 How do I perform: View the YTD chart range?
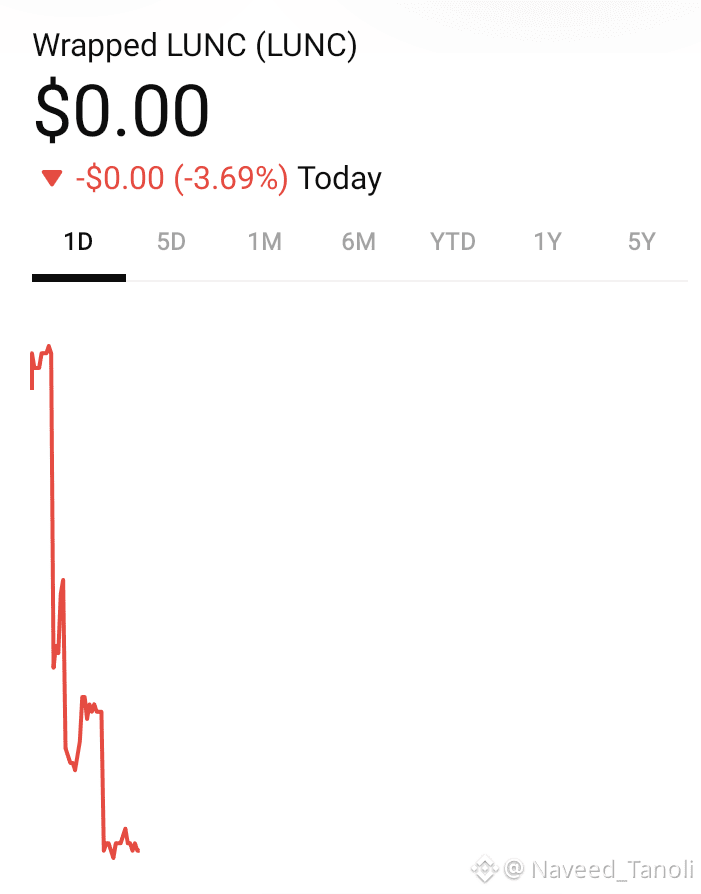pyautogui.click(x=452, y=242)
